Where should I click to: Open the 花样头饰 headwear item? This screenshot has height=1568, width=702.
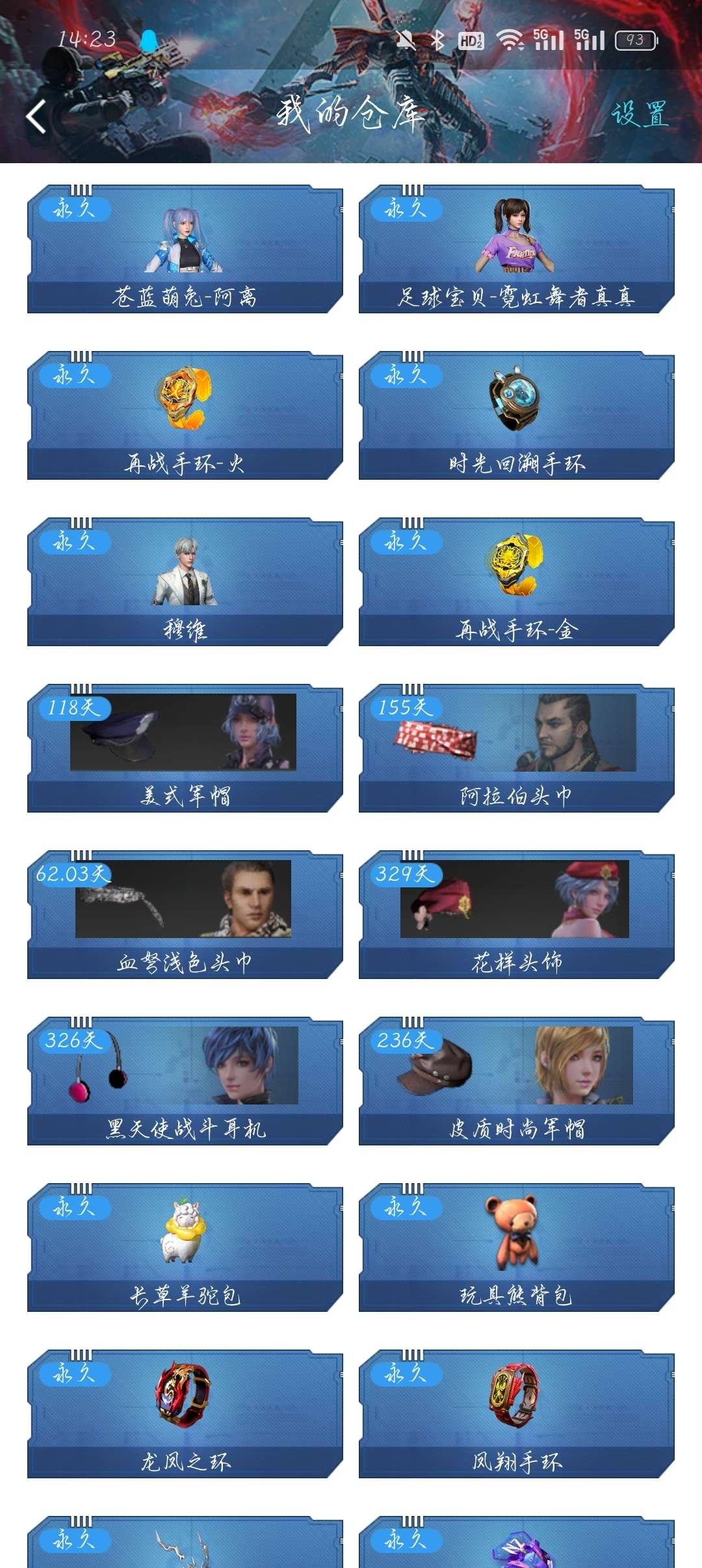click(x=515, y=902)
